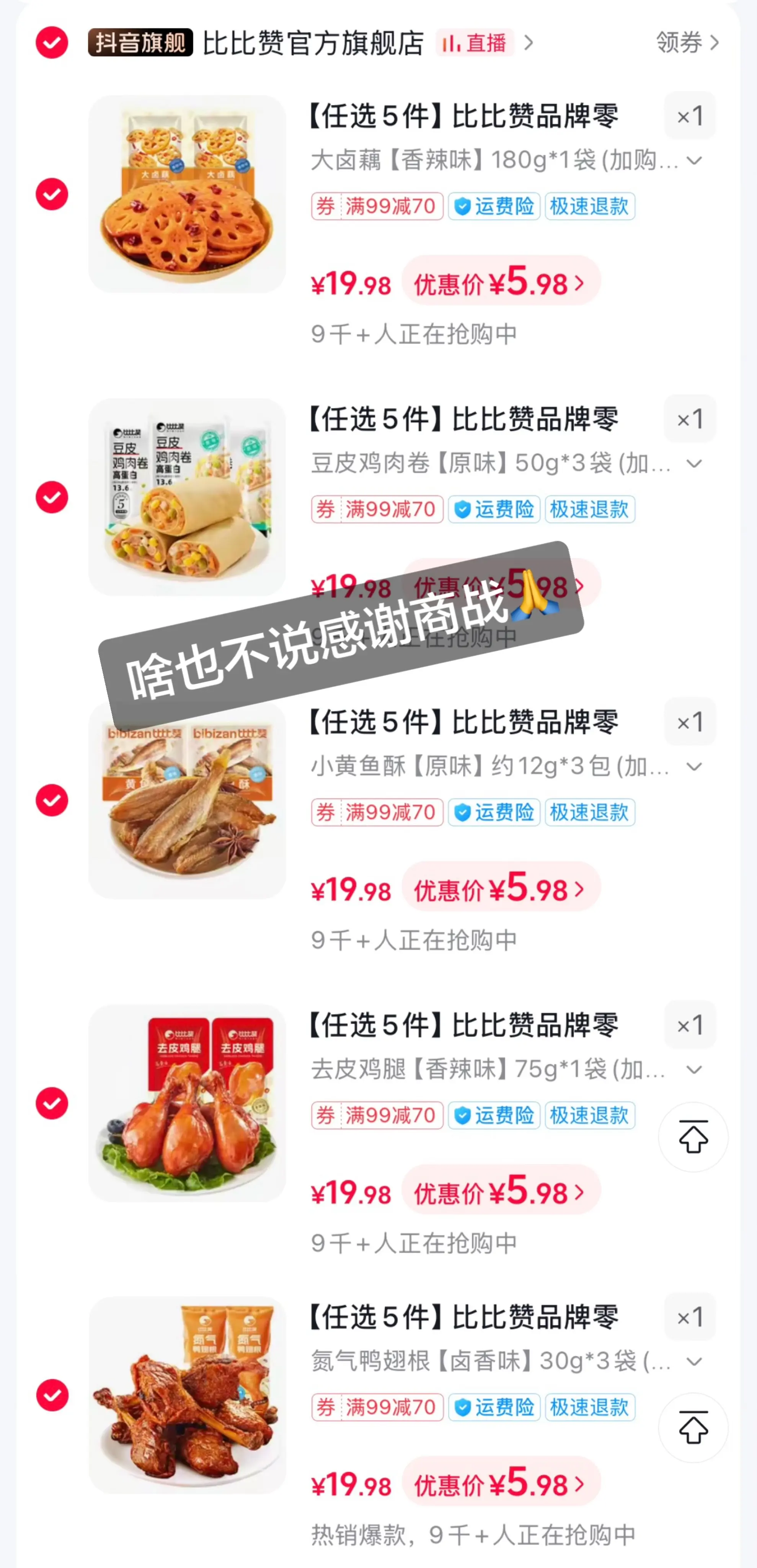
Task: Tap the 直播 live-streaming badge
Action: click(476, 42)
